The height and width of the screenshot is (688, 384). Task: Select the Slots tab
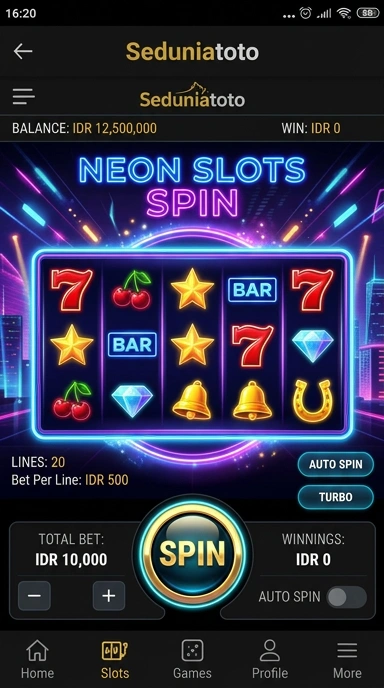click(x=115, y=659)
